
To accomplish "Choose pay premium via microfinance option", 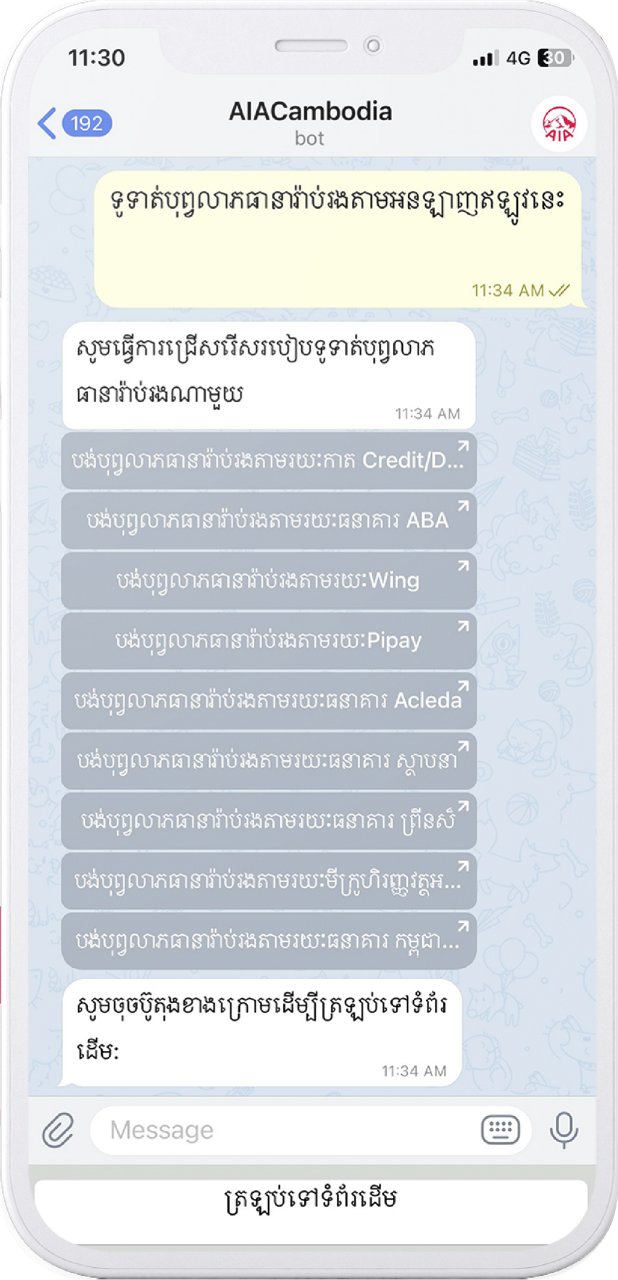I will point(269,881).
